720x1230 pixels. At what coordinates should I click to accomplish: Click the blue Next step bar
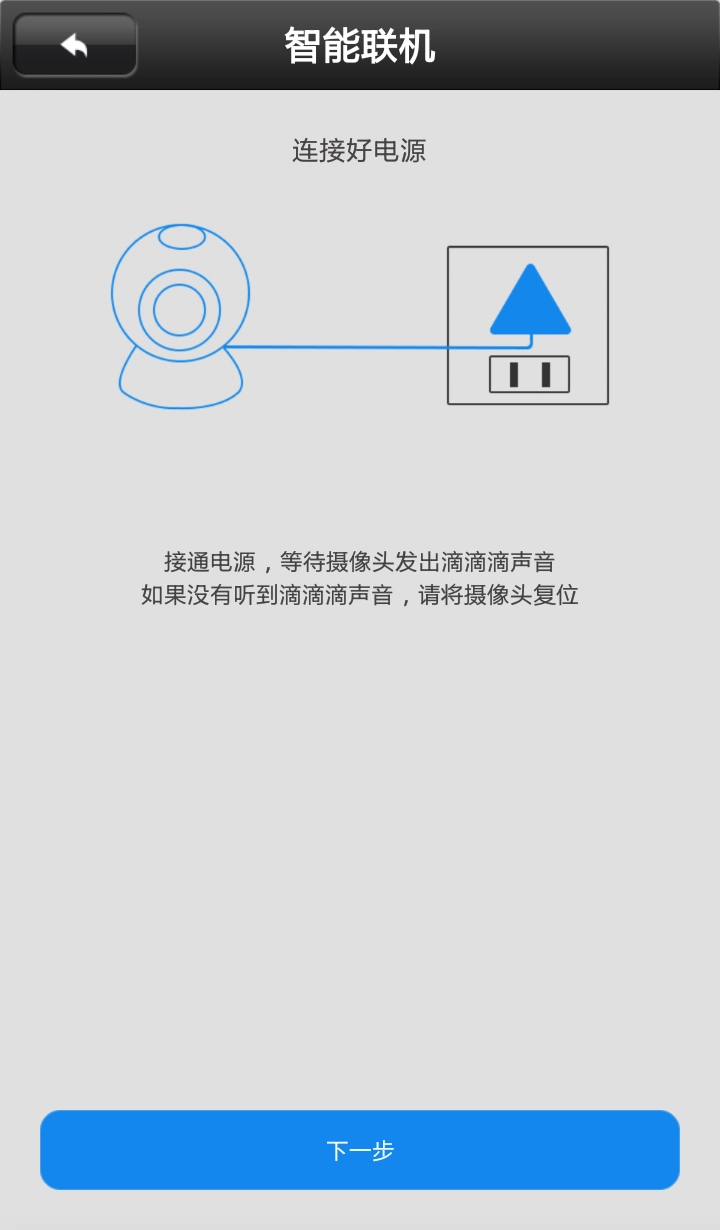pos(360,1150)
